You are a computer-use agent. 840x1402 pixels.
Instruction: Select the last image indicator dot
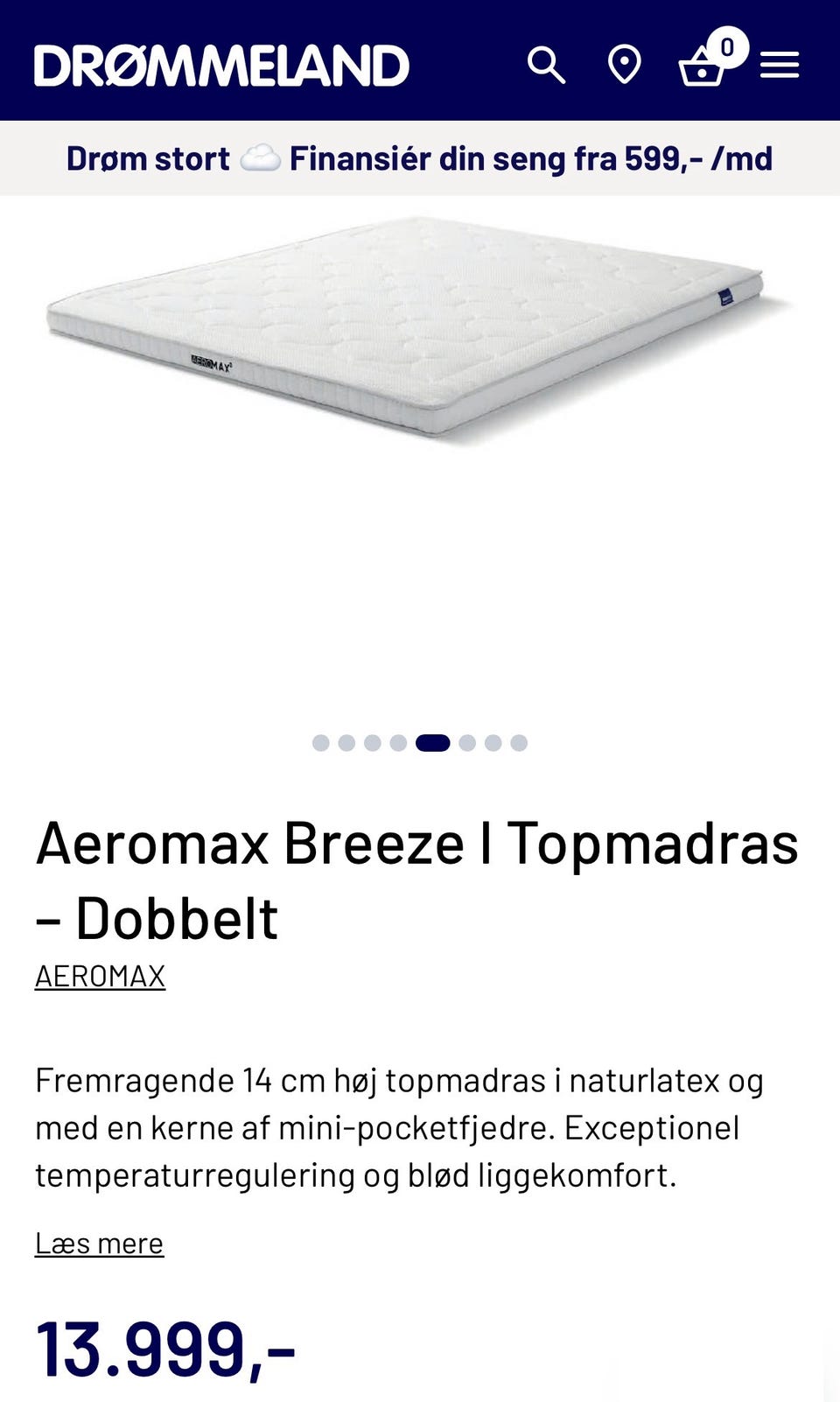point(519,743)
